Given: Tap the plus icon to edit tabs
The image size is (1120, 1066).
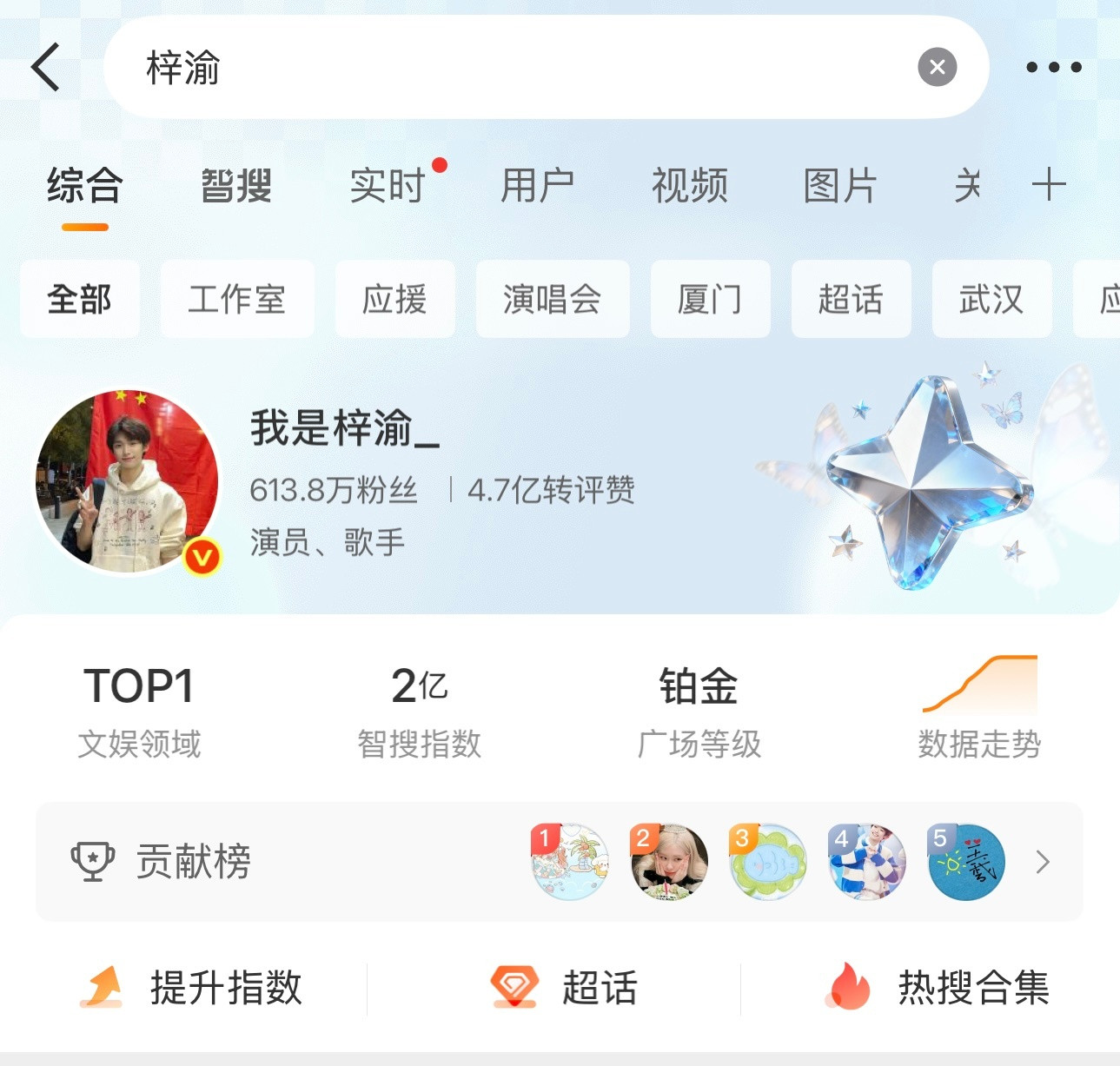Looking at the screenshot, I should click(x=1049, y=185).
